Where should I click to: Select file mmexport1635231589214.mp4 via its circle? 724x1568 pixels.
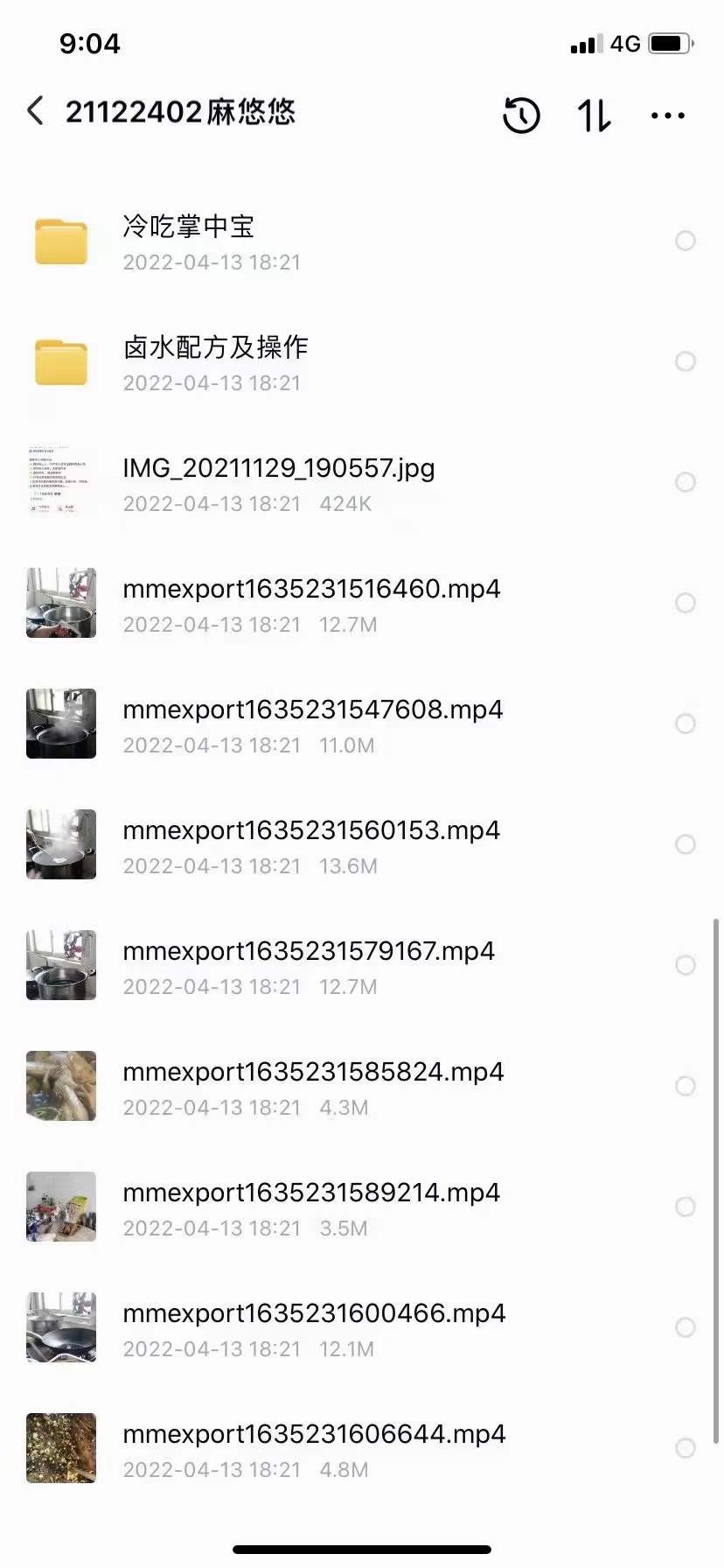pos(686,1207)
